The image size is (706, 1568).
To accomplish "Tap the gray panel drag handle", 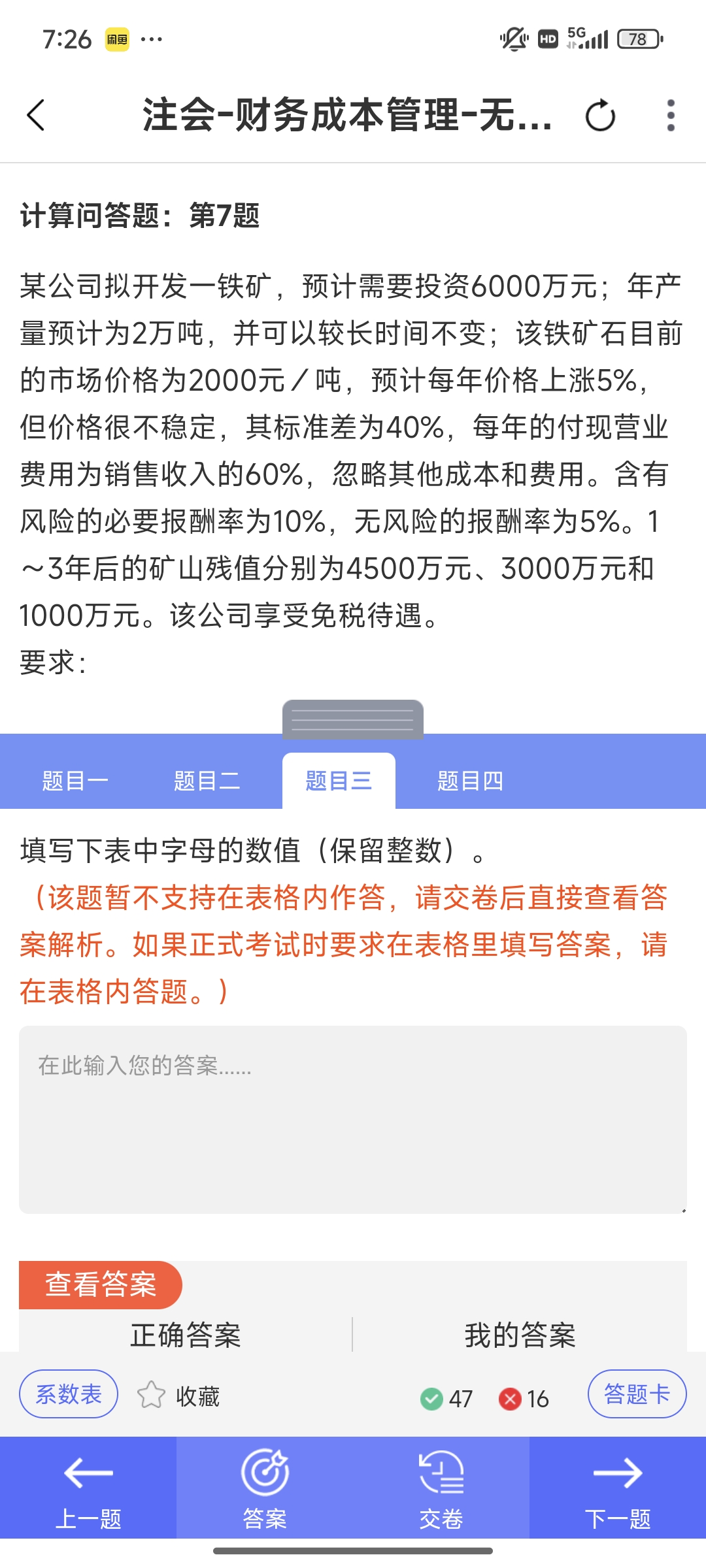I will (x=353, y=719).
